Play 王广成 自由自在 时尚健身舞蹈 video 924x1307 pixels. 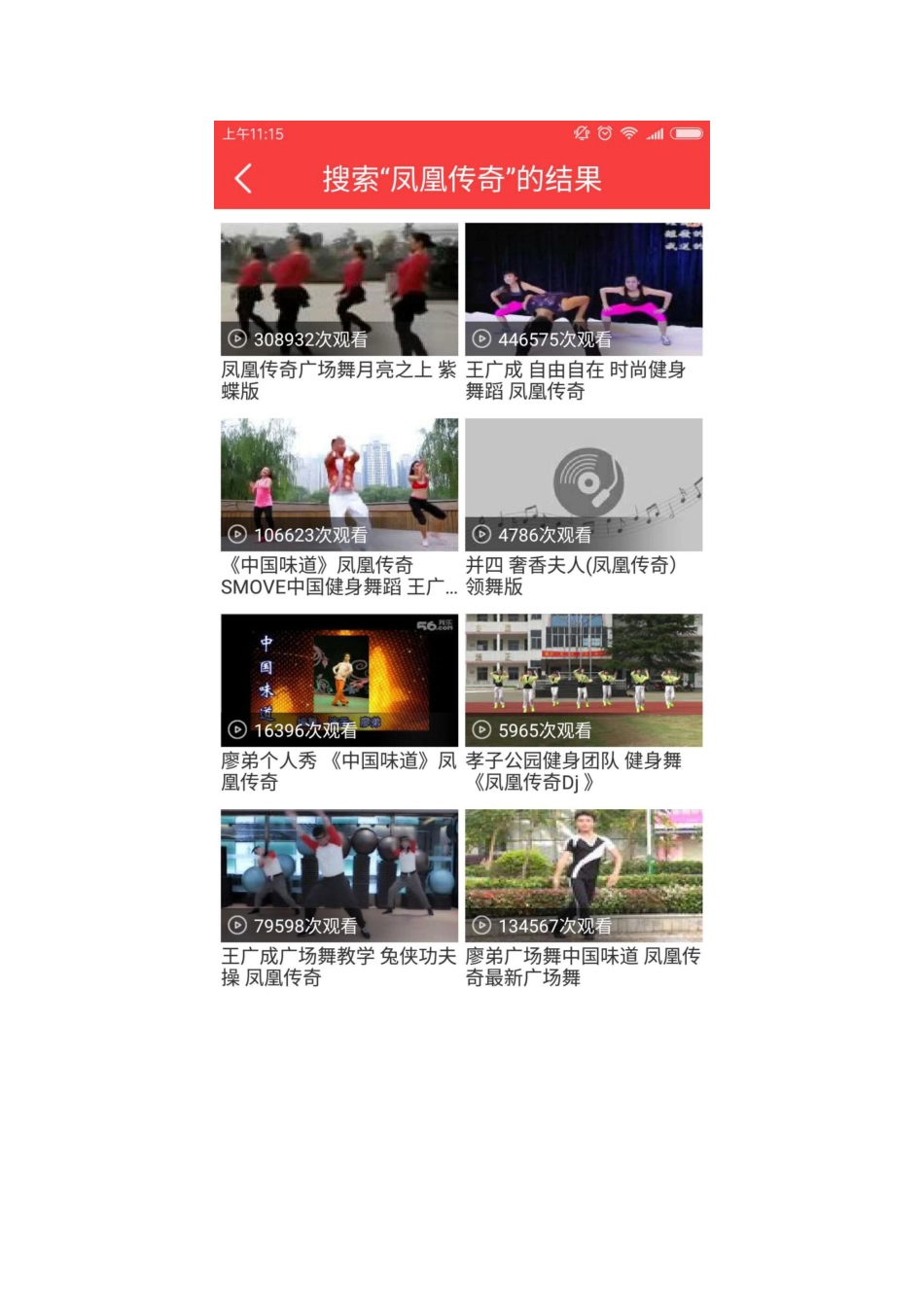pos(584,290)
